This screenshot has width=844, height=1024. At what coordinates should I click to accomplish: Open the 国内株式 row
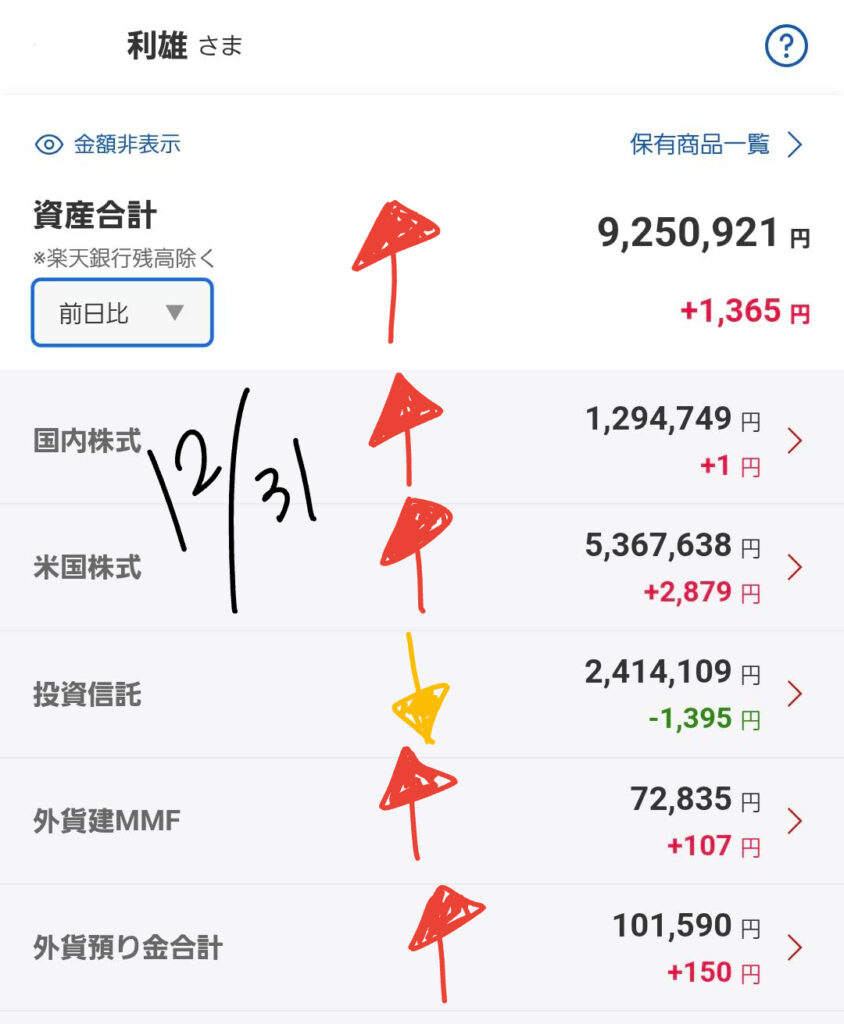click(x=422, y=441)
